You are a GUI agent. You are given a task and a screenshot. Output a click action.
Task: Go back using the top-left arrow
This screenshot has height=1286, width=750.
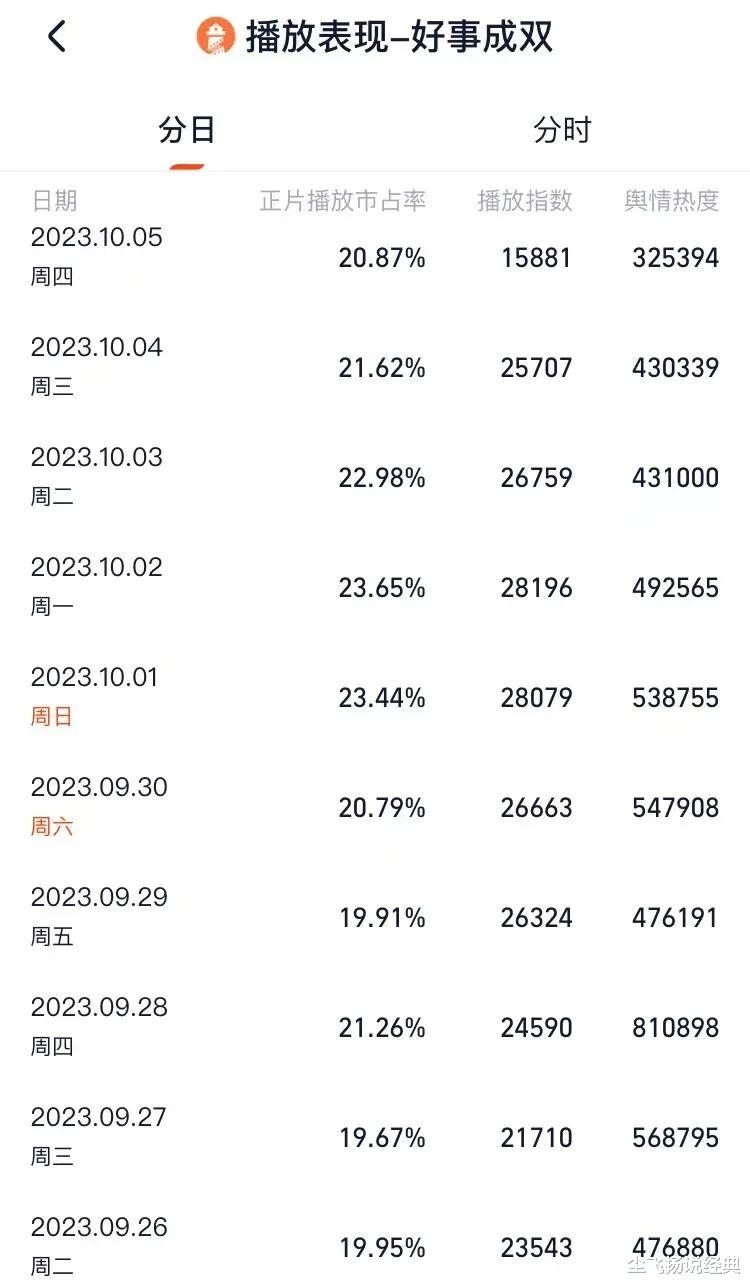tap(57, 37)
